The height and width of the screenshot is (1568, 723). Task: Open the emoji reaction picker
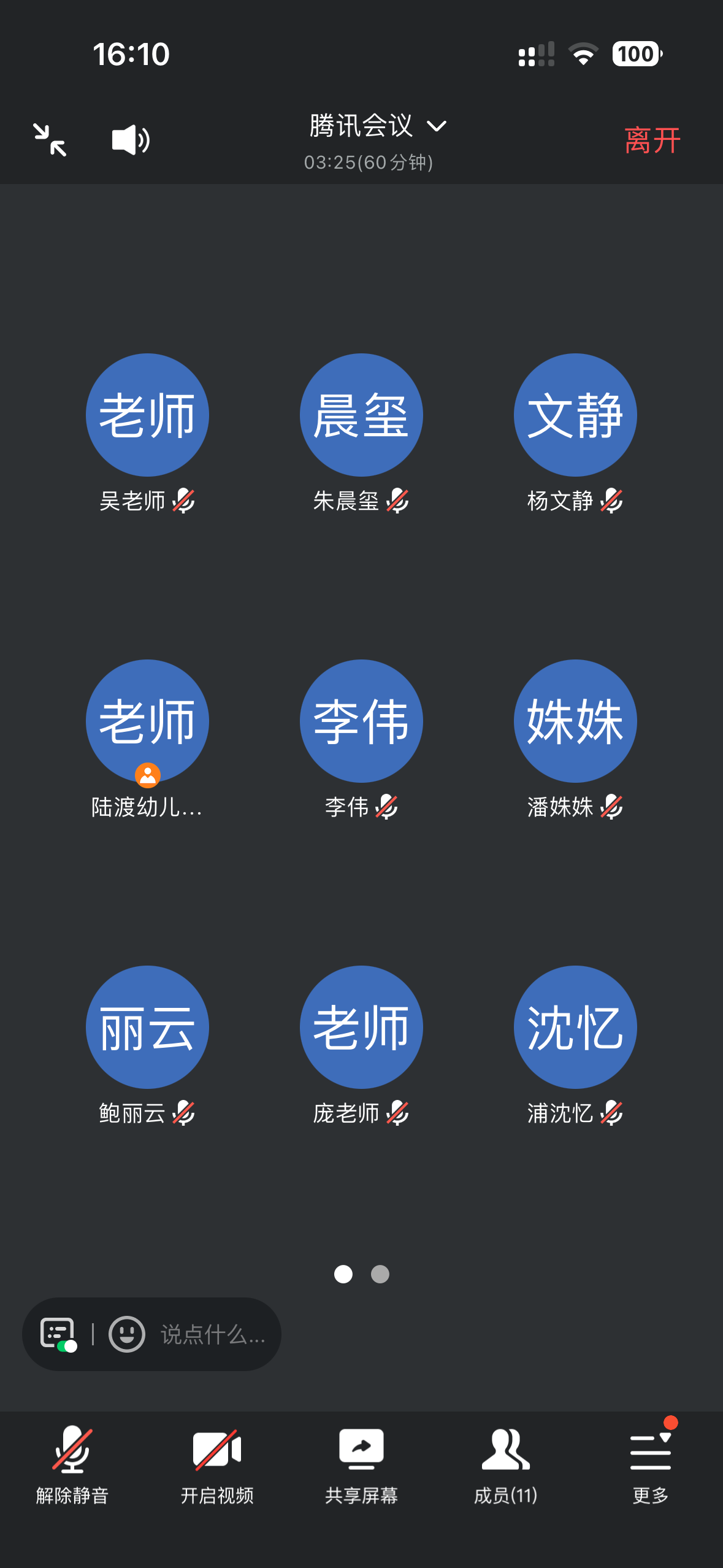127,1334
